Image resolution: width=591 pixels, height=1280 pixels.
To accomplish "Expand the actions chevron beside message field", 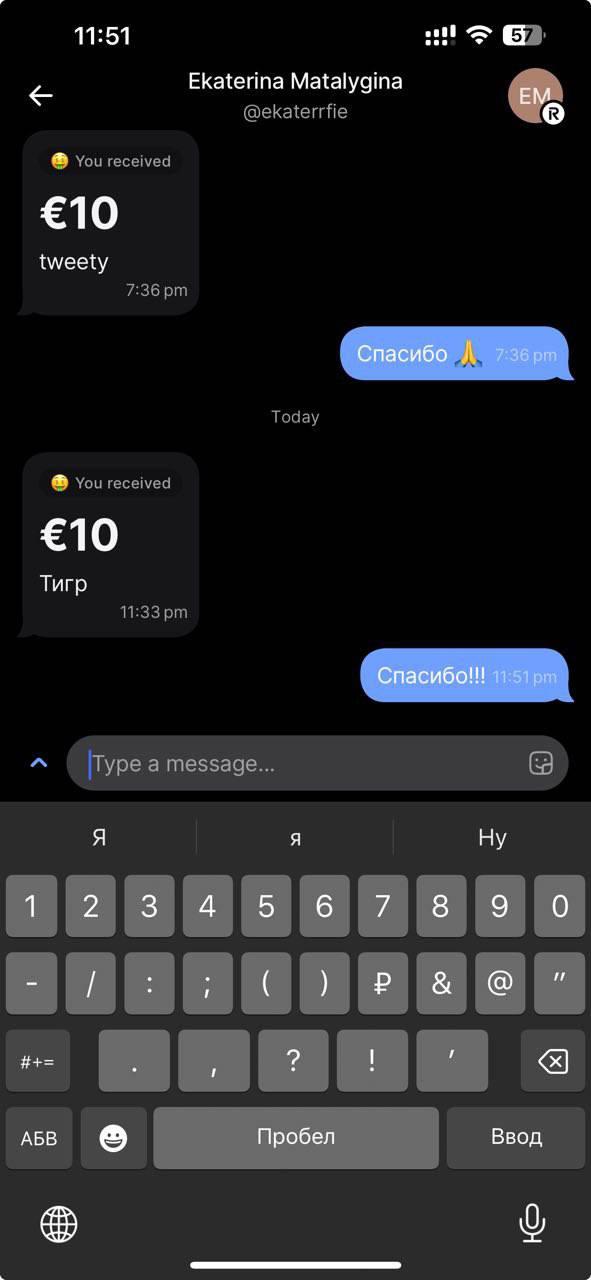I will point(39,764).
